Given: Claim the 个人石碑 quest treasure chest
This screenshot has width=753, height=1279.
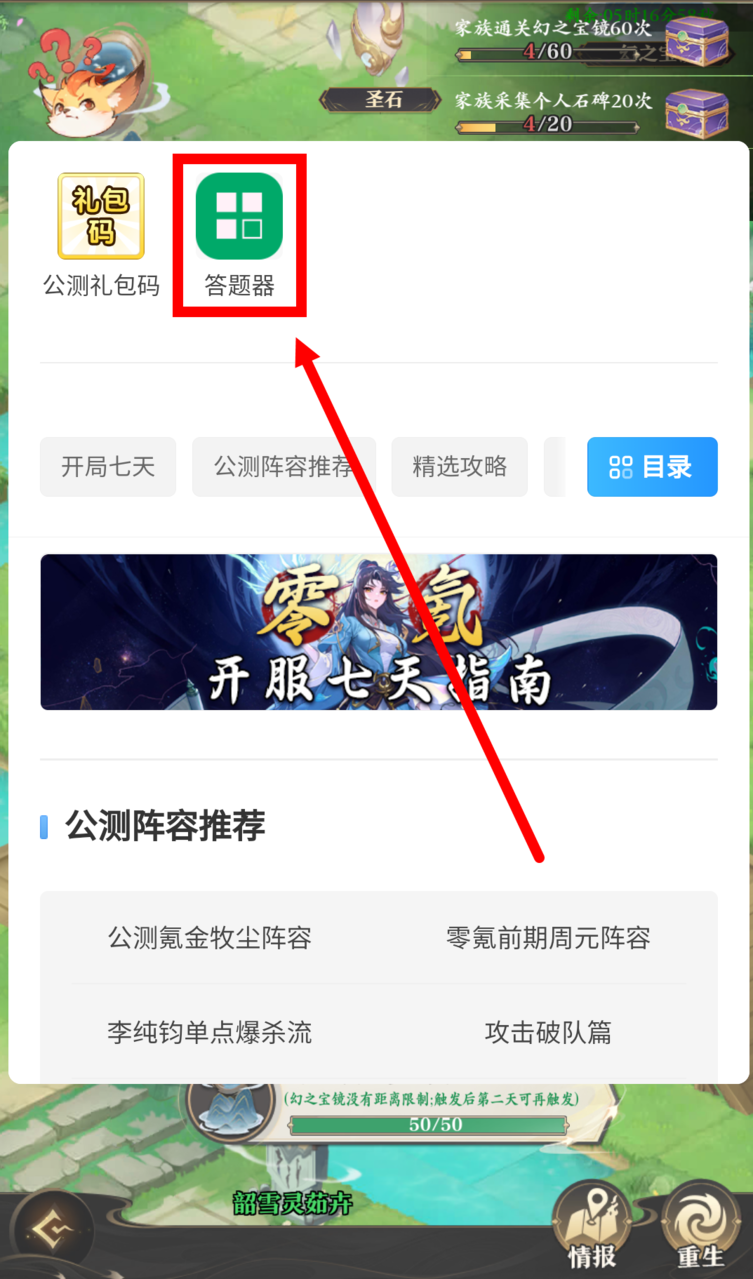Looking at the screenshot, I should coord(697,111).
